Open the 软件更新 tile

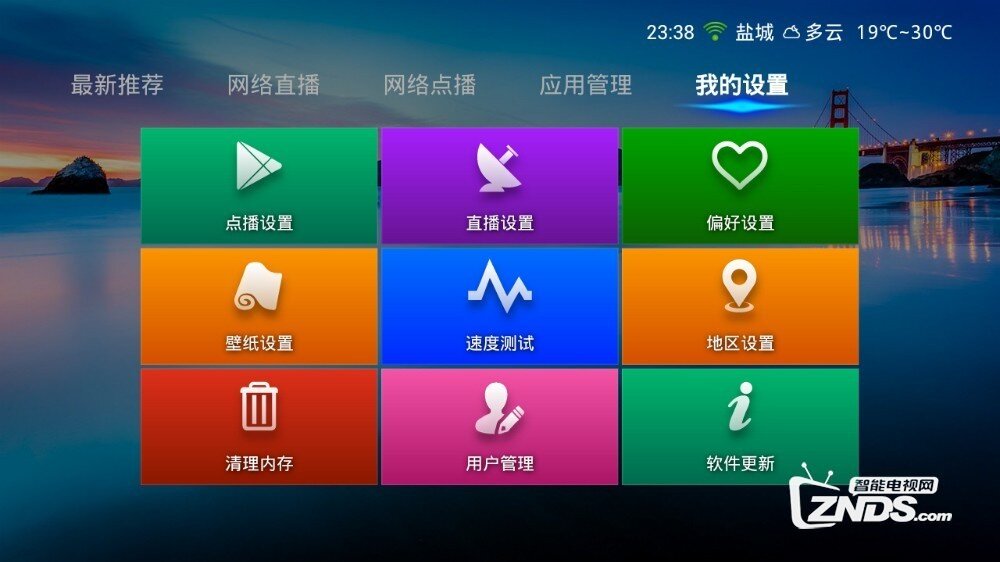click(x=740, y=426)
